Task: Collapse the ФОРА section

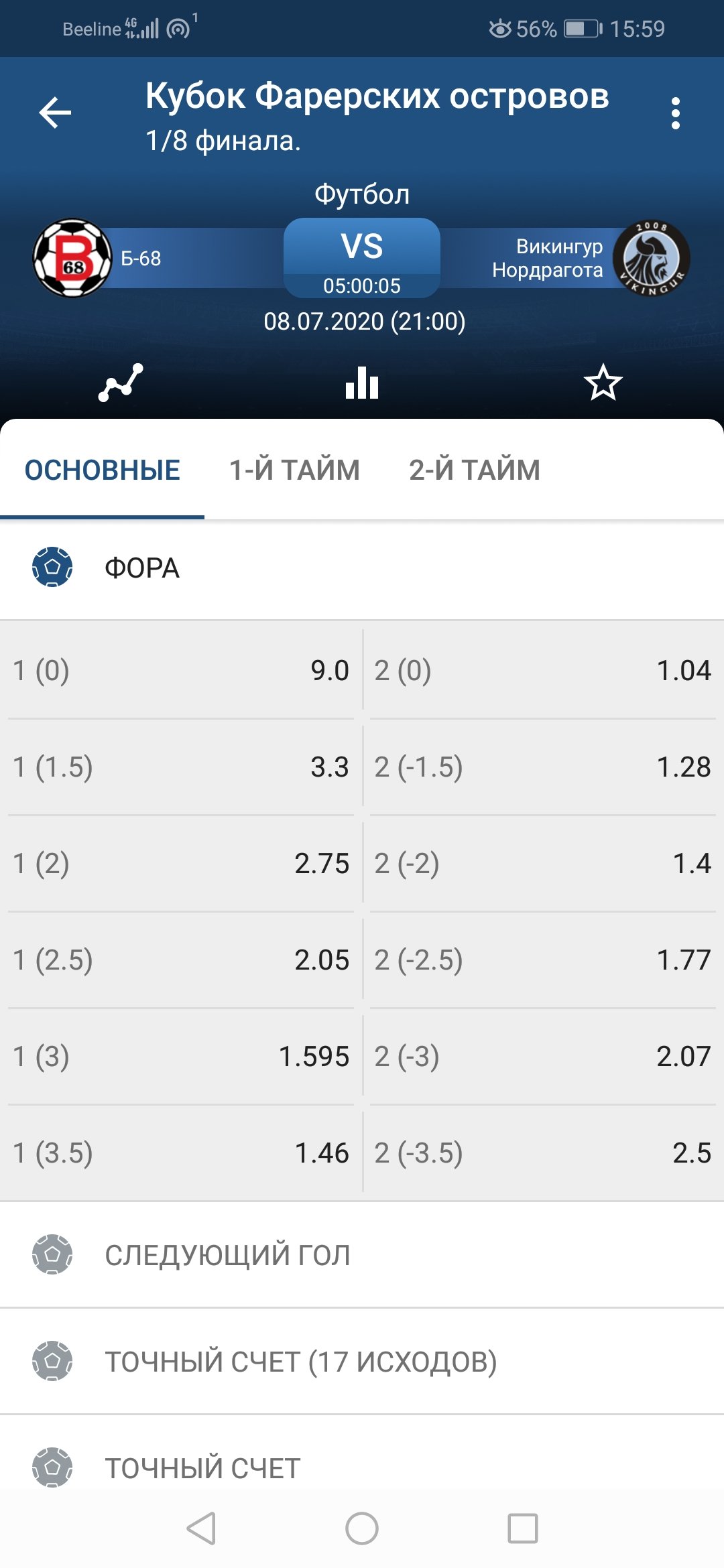Action: point(362,568)
